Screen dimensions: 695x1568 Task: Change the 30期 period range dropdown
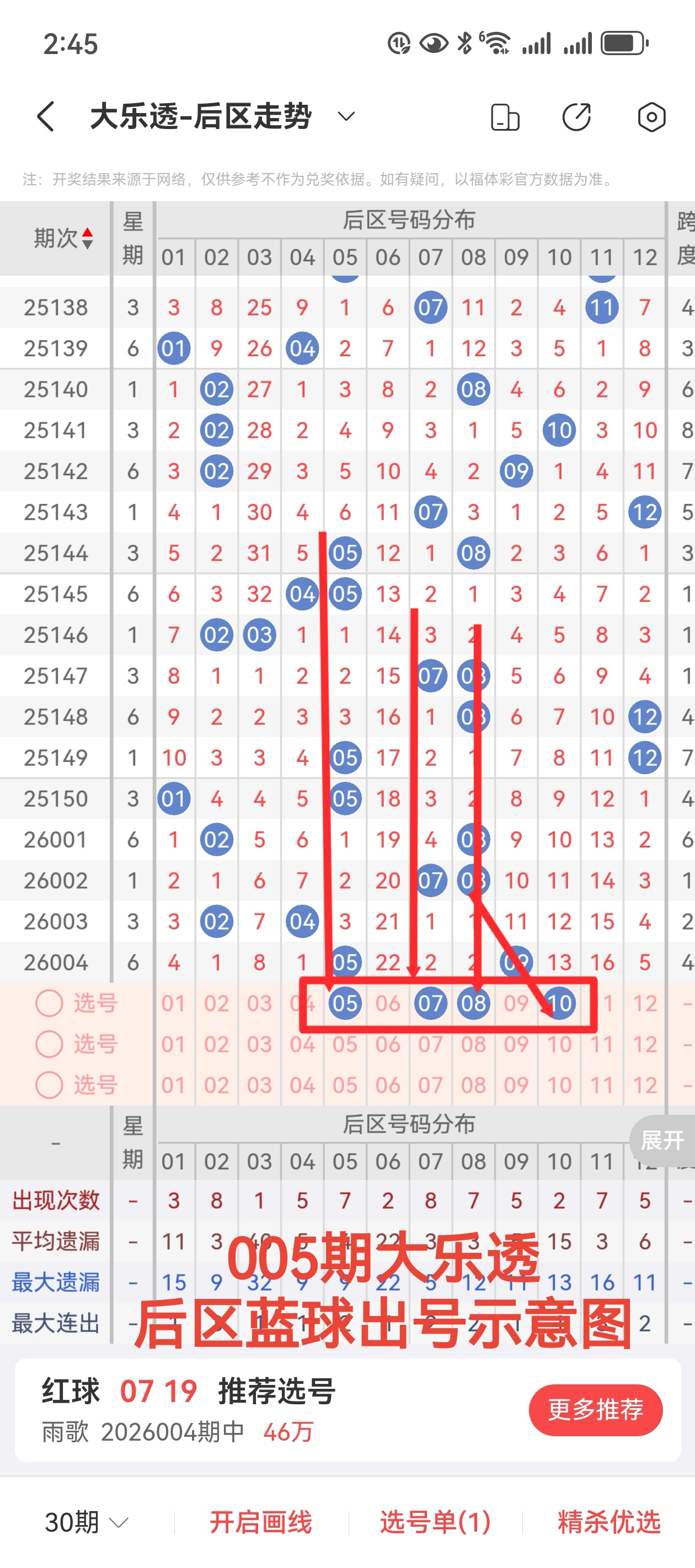tap(86, 1523)
